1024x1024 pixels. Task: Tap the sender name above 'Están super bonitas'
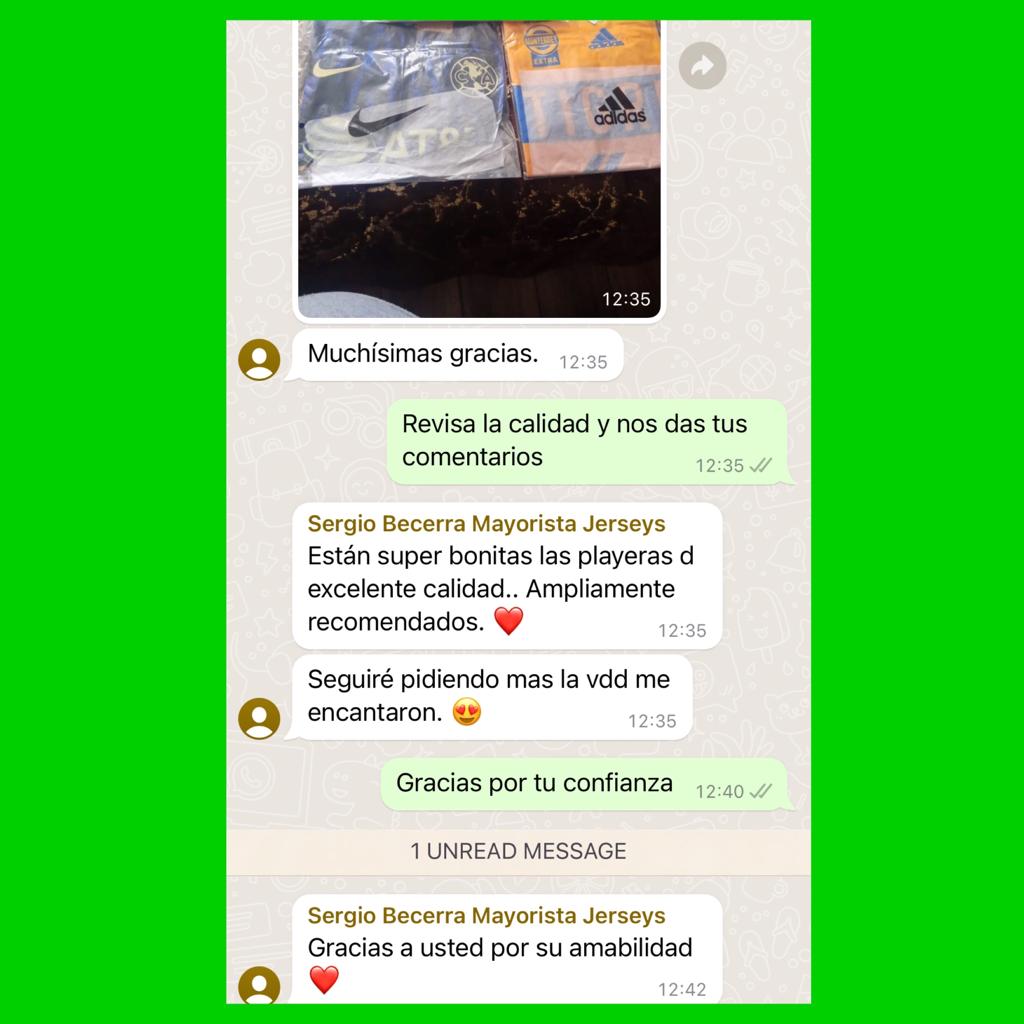(486, 524)
